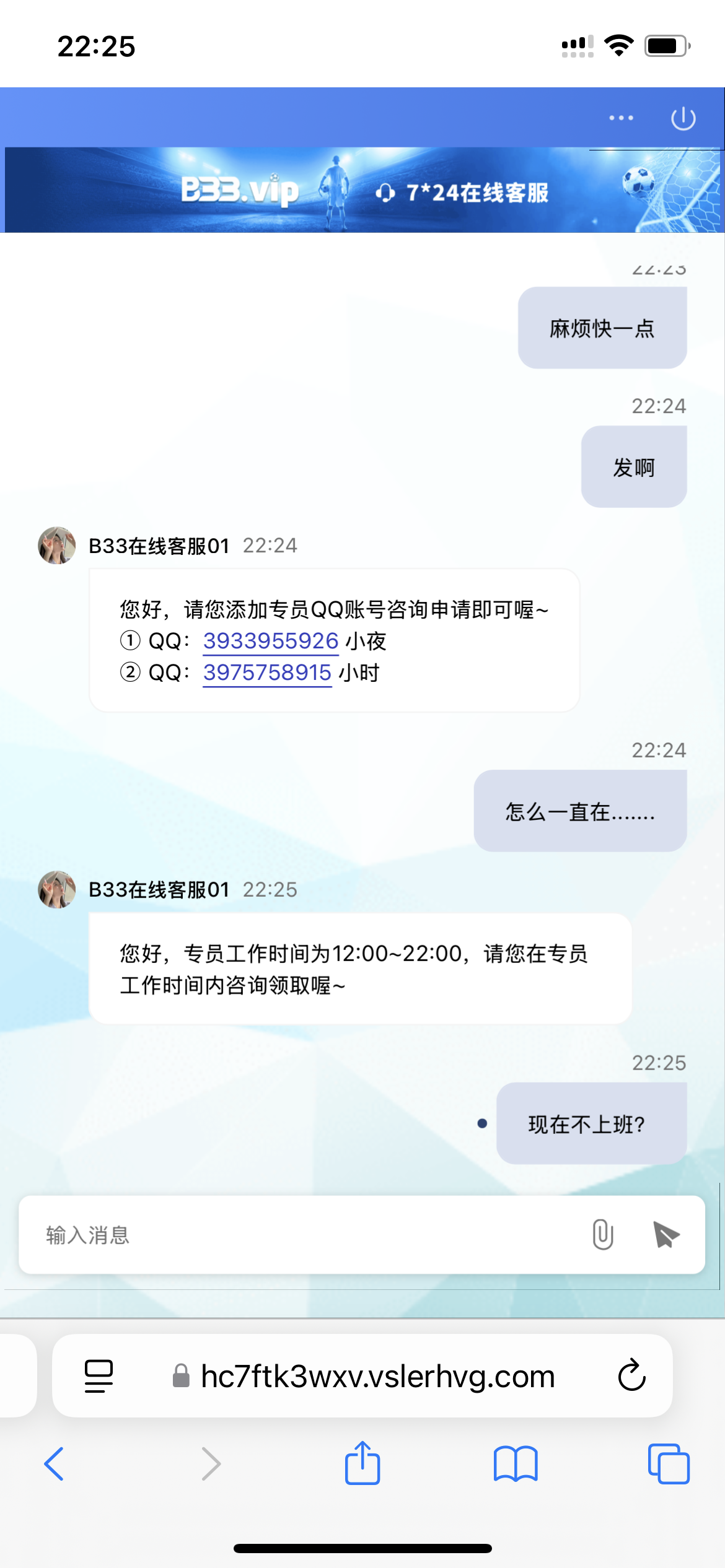Send the message with the arrow icon
Image resolution: width=725 pixels, height=1568 pixels.
pos(666,1235)
